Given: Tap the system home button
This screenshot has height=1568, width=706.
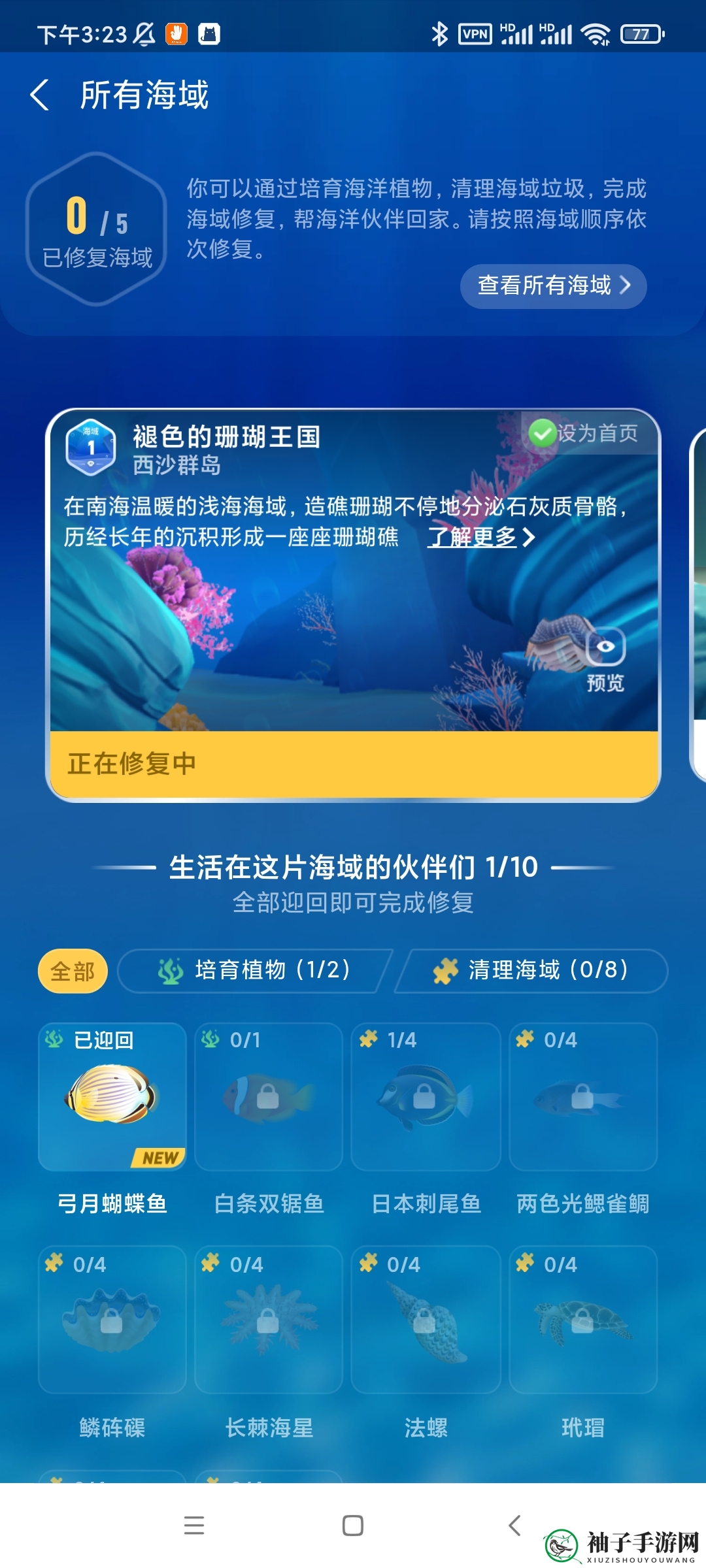Looking at the screenshot, I should [x=353, y=1526].
